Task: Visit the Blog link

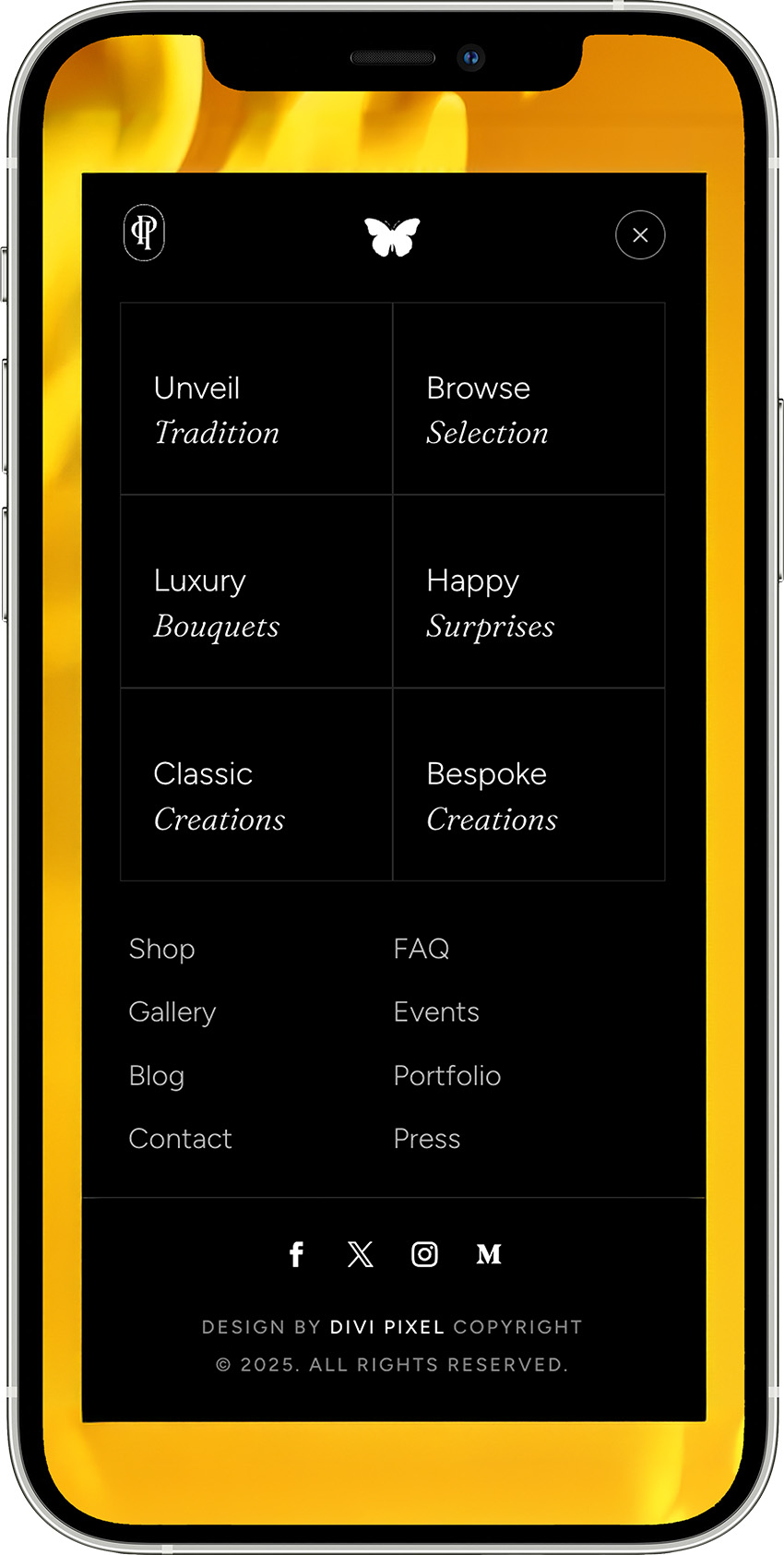Action: tap(157, 1076)
